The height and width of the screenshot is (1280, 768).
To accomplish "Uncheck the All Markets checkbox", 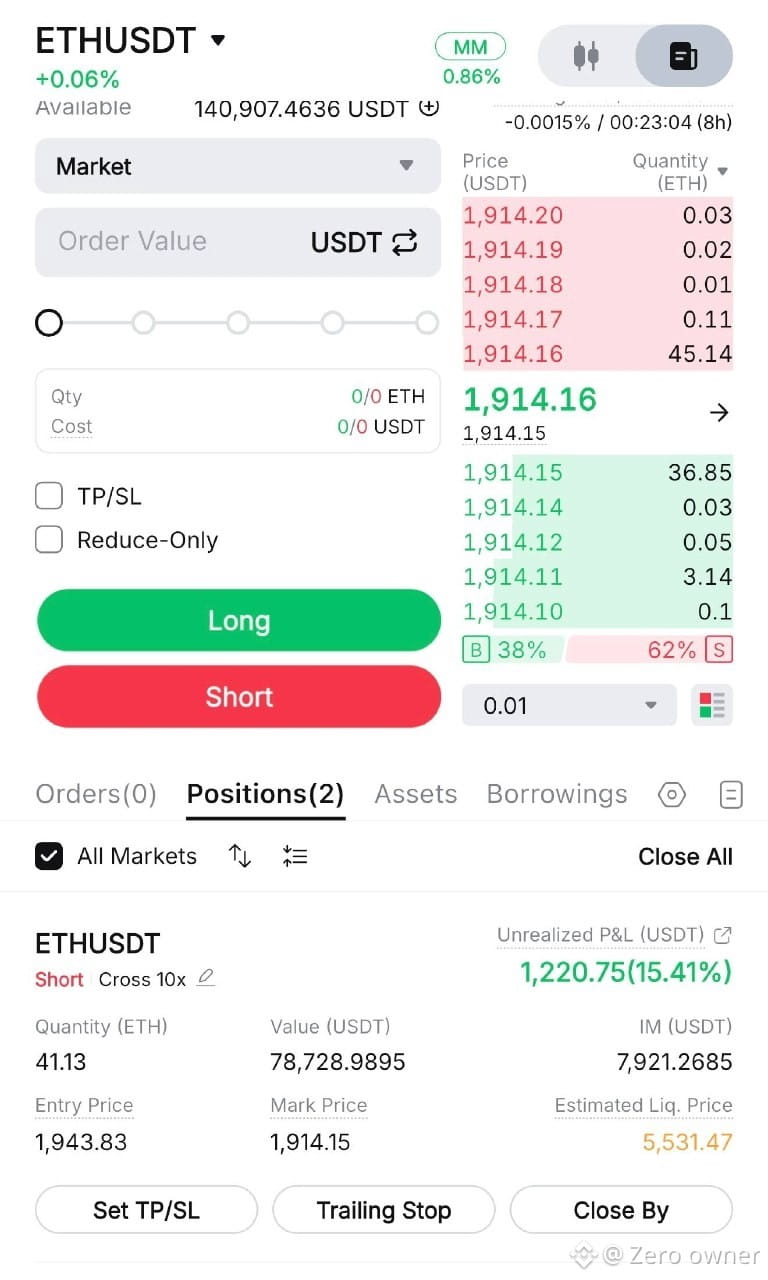I will click(49, 856).
